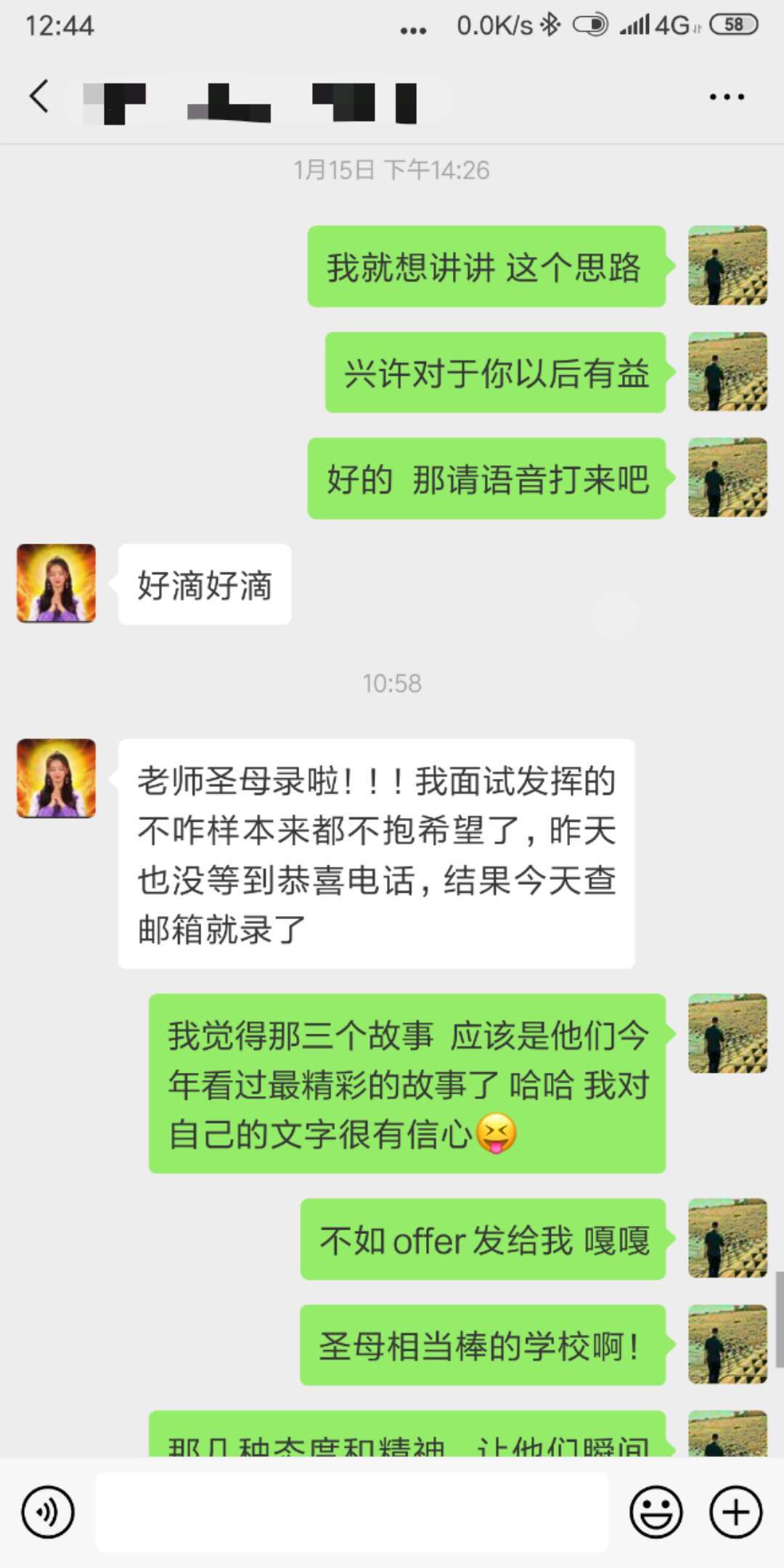Open the emoji sticker panel
Screen dimensions: 784x1568
(656, 1512)
